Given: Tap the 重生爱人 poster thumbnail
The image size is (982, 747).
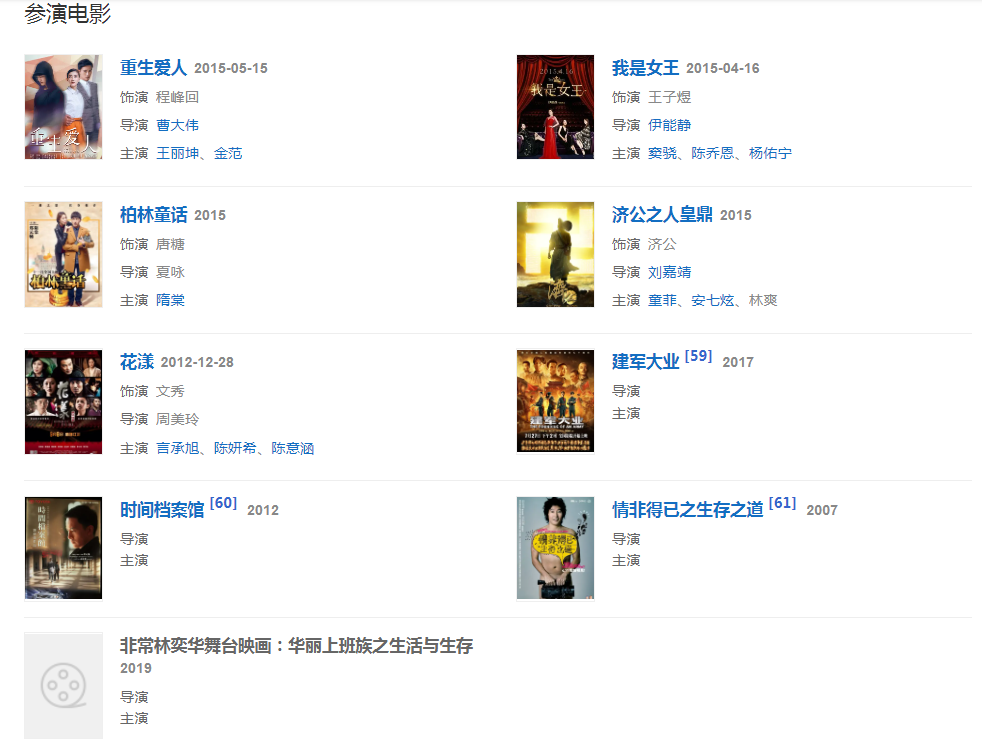Looking at the screenshot, I should pos(63,107).
